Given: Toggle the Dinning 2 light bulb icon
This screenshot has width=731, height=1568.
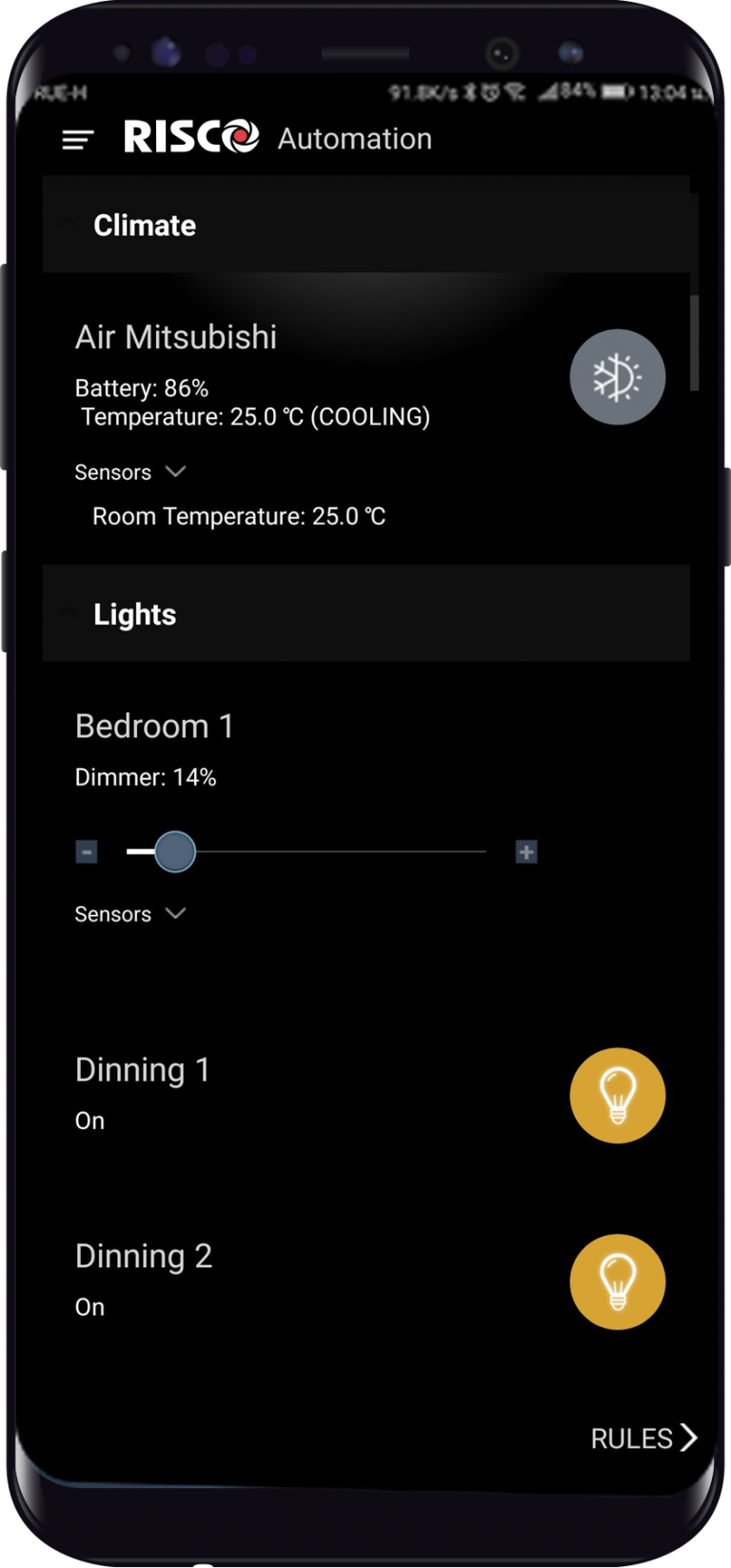Looking at the screenshot, I should pyautogui.click(x=617, y=1281).
